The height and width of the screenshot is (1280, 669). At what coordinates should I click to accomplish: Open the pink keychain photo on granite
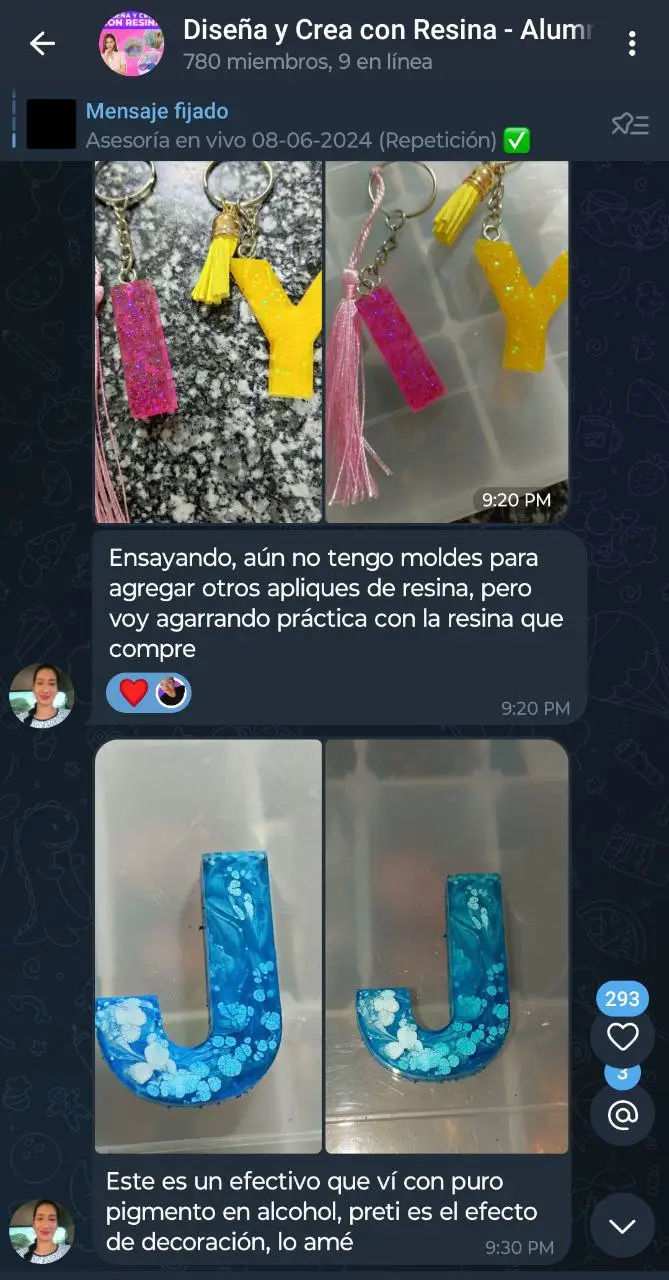[x=208, y=340]
